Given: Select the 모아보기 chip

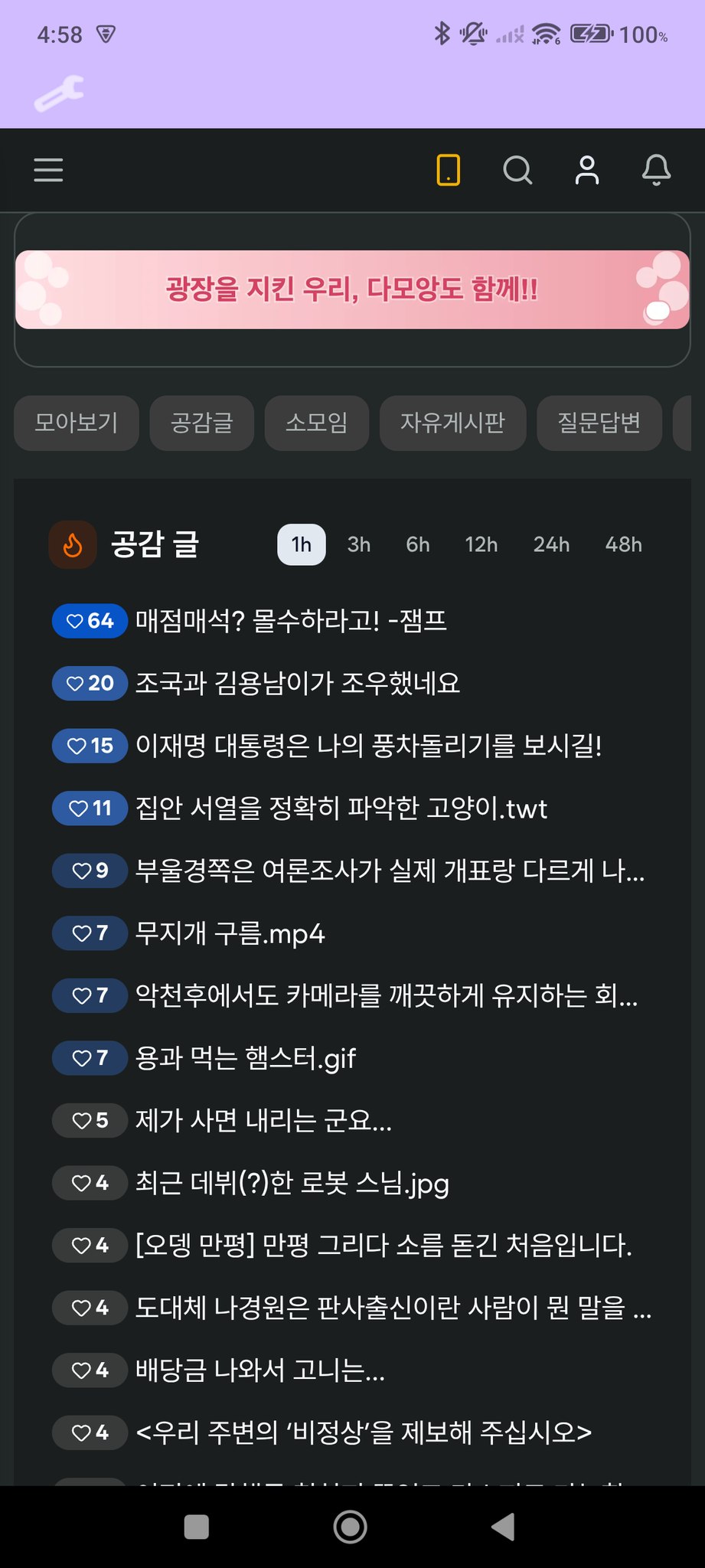Looking at the screenshot, I should pos(77,423).
